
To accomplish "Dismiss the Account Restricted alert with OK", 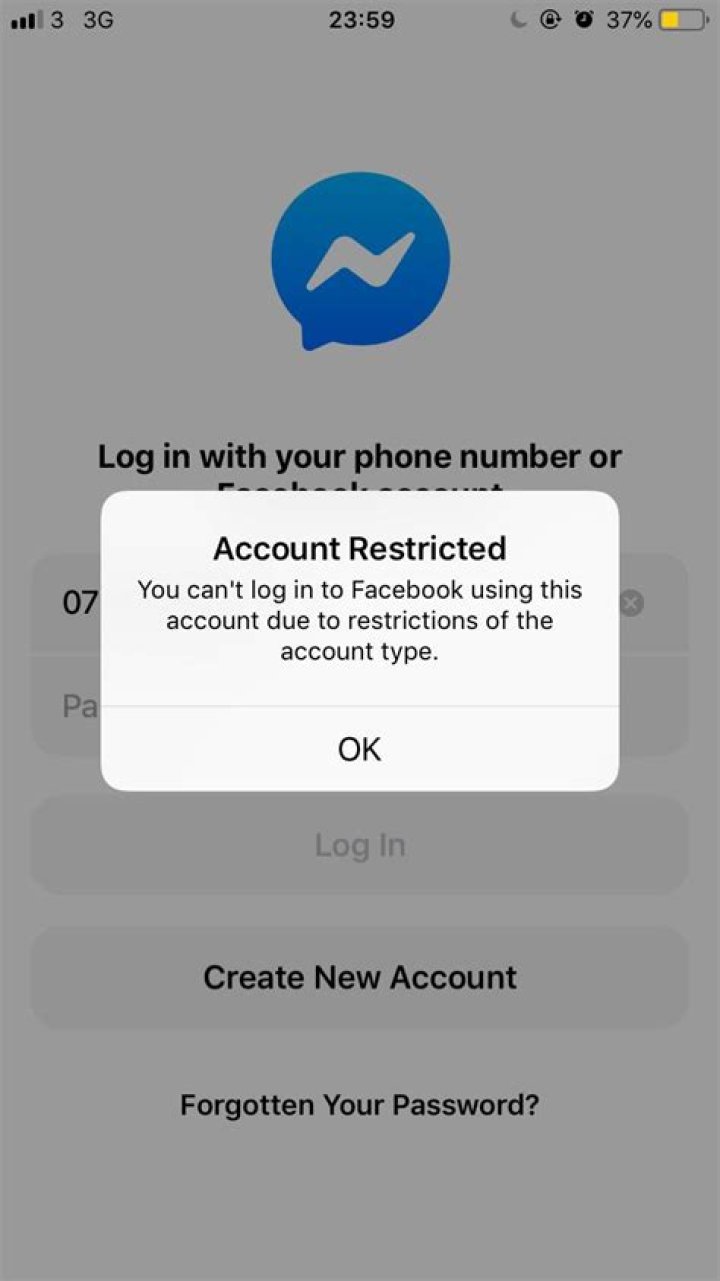I will pos(359,749).
